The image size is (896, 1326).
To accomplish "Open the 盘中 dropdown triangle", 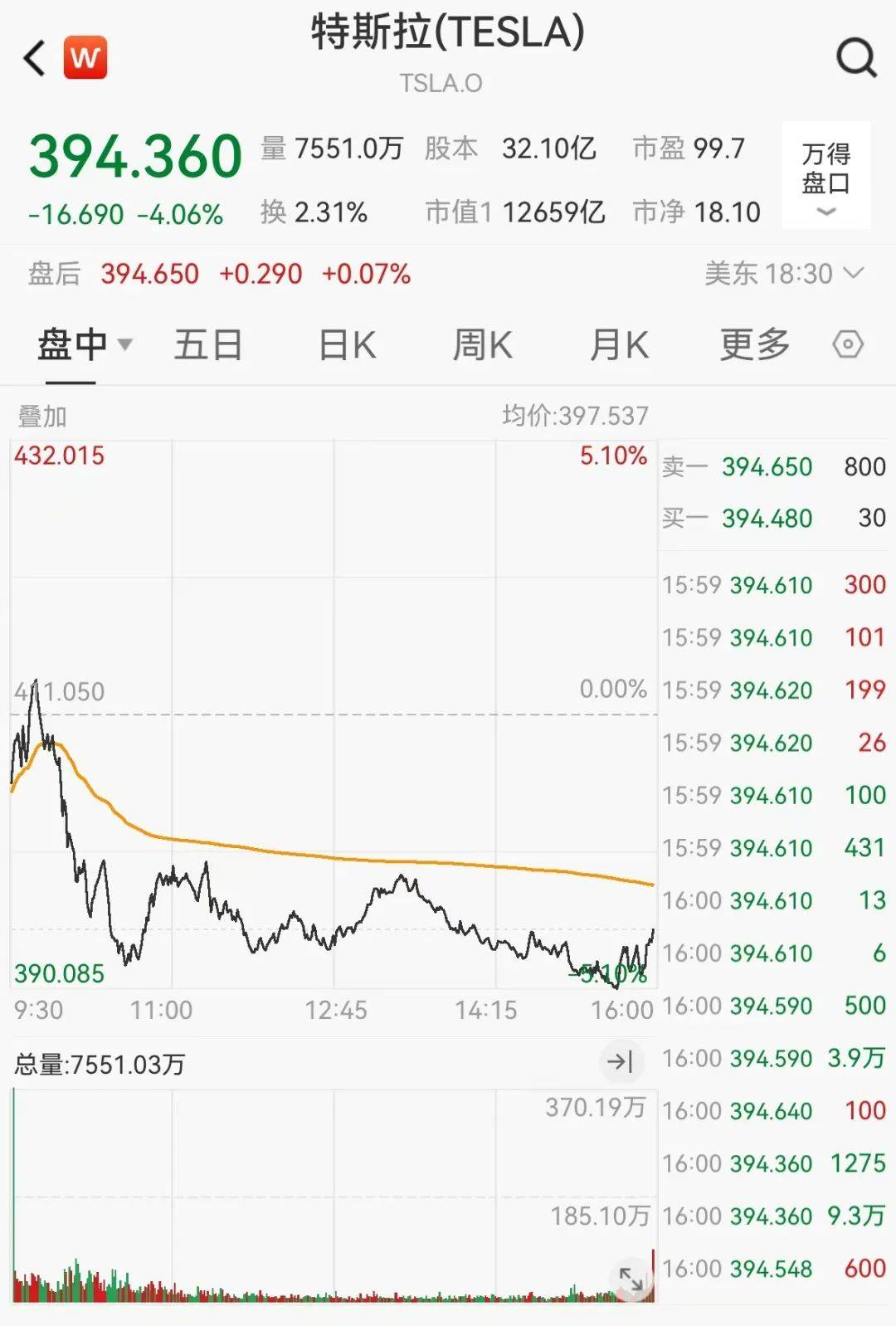I will click(123, 346).
